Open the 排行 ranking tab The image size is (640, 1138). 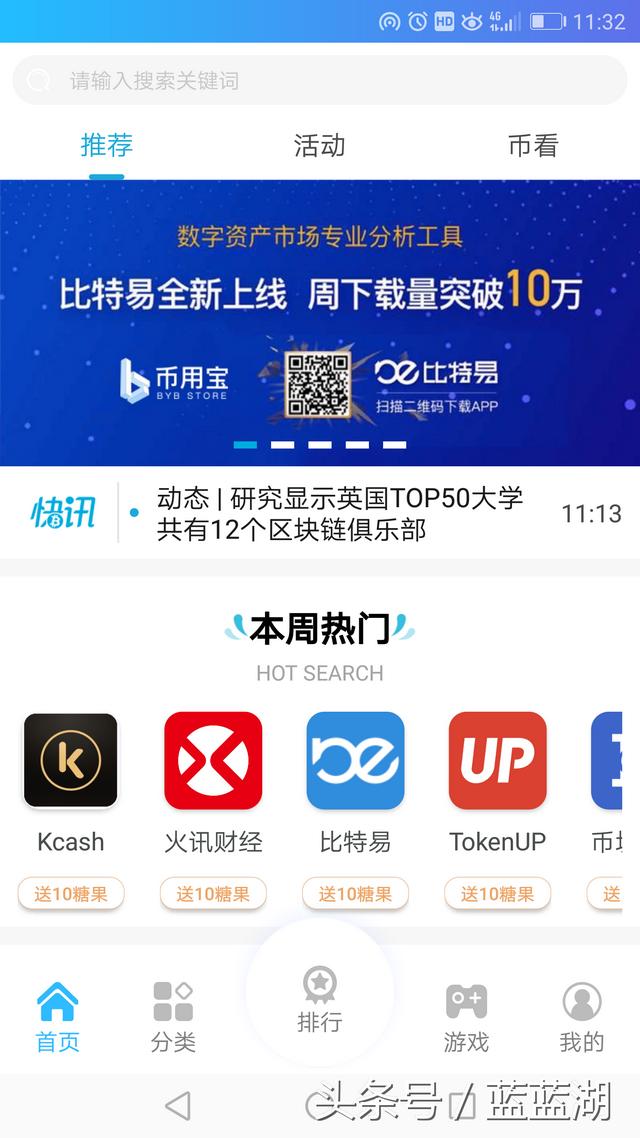click(x=320, y=998)
